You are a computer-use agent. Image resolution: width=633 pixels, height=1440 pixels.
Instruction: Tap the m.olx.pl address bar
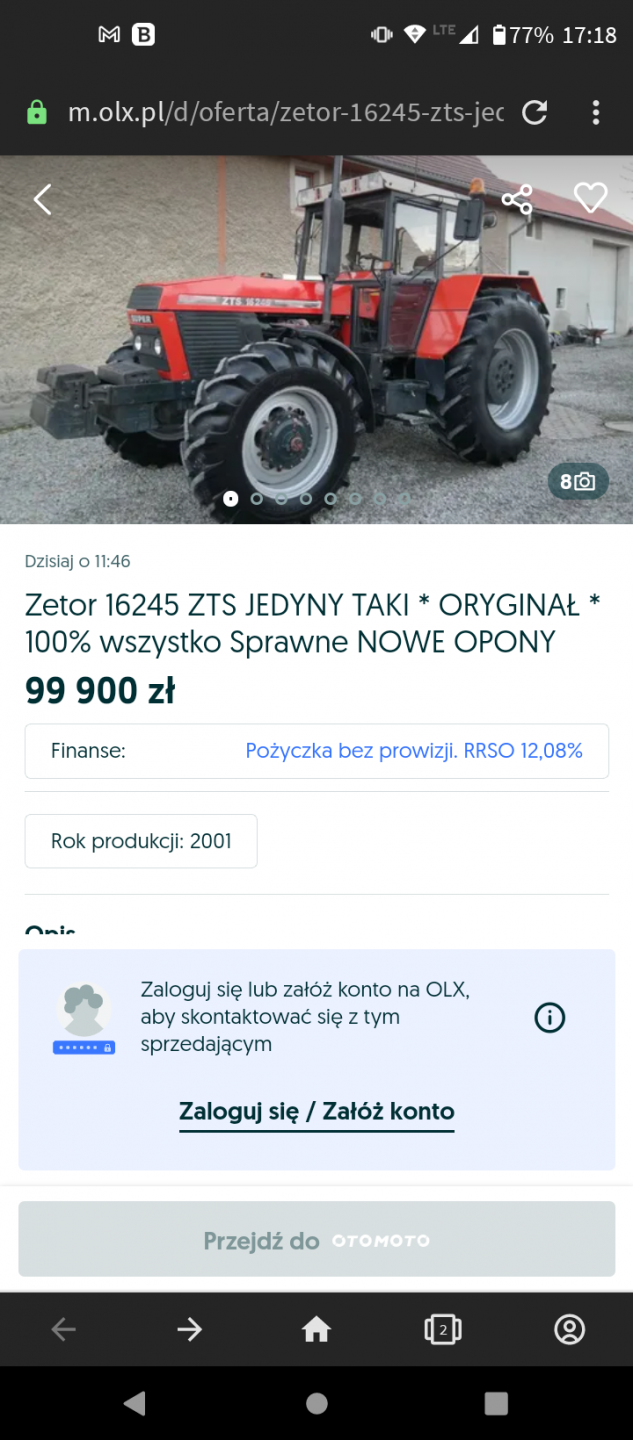click(x=285, y=112)
